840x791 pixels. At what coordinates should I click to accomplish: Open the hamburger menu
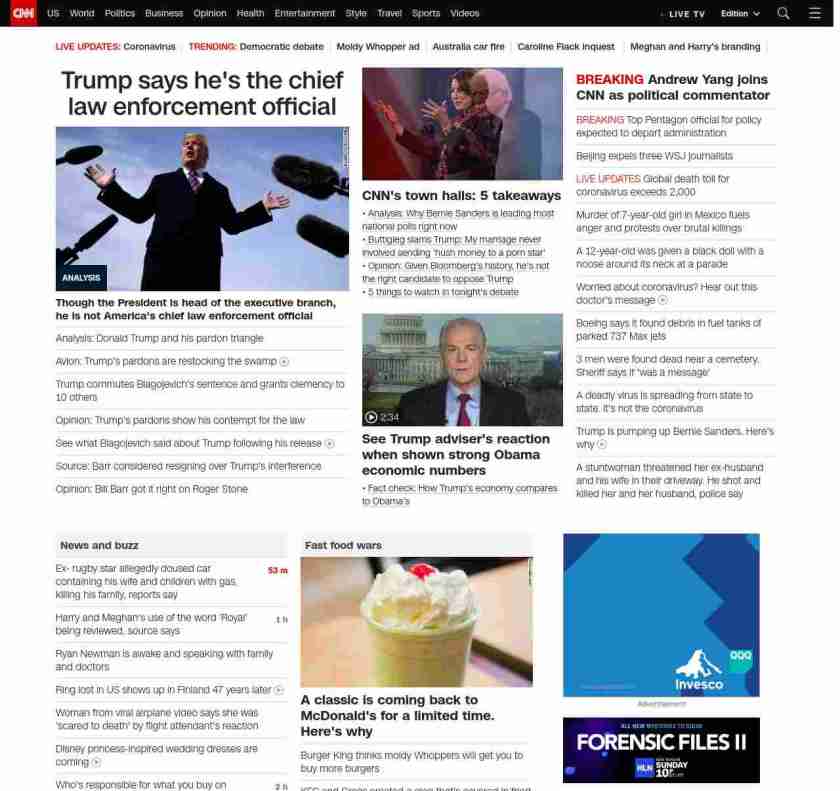(813, 13)
